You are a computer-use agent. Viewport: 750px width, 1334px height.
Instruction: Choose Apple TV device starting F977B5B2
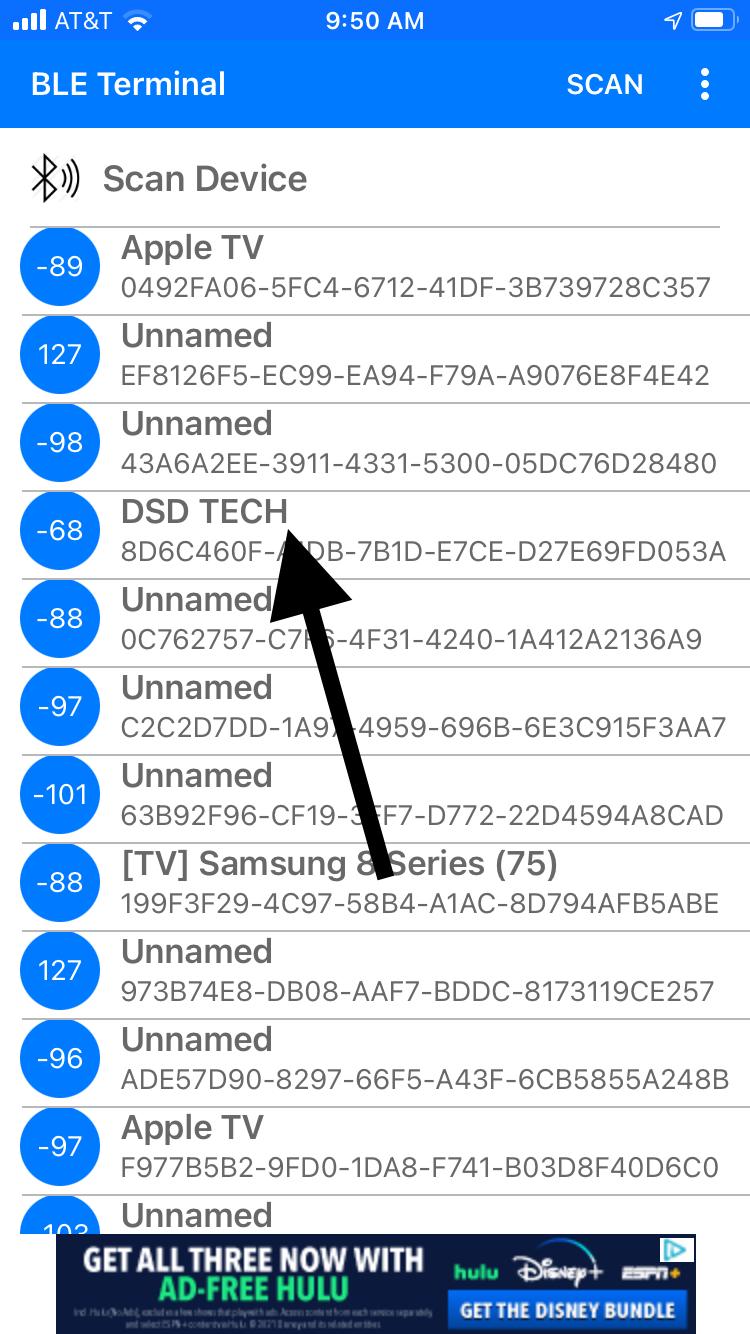pyautogui.click(x=400, y=1147)
